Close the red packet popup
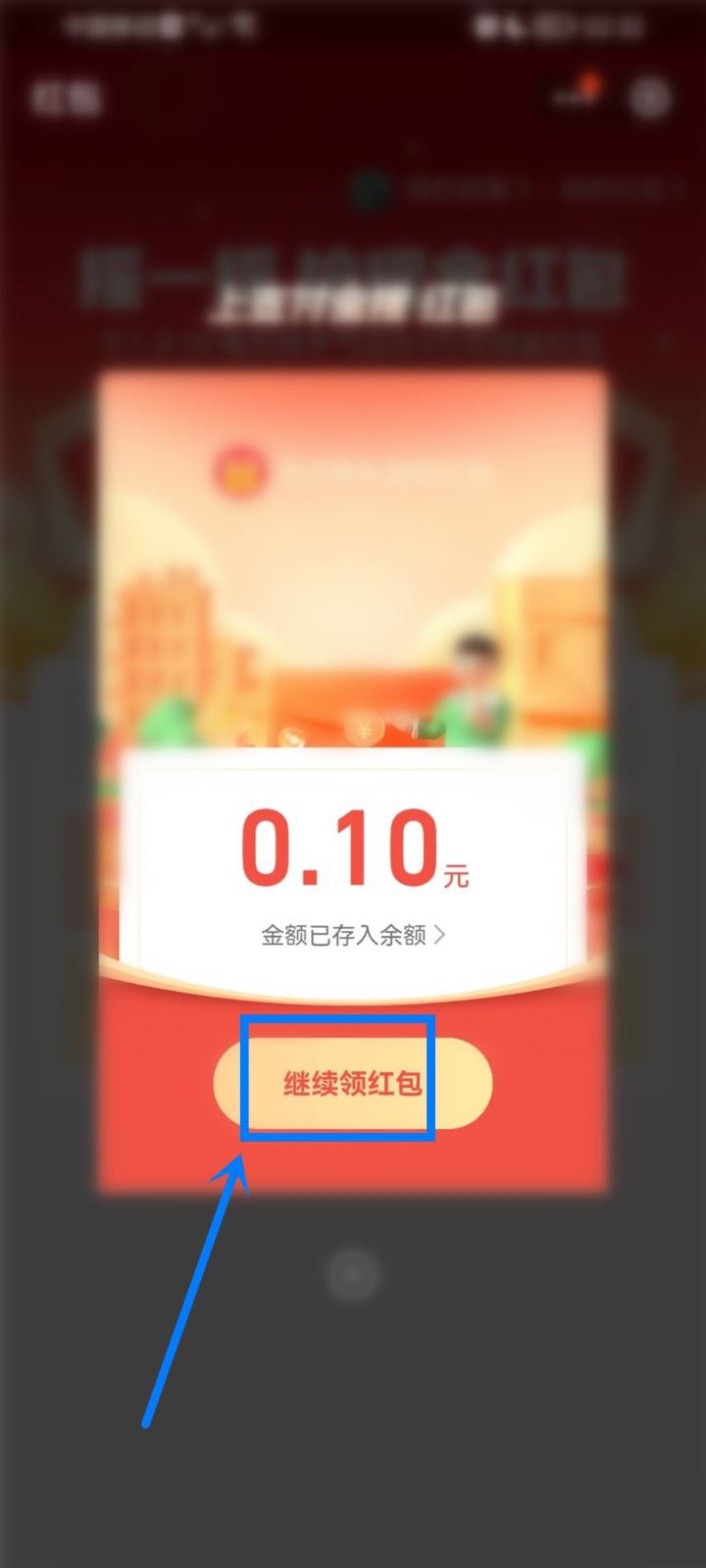 (352, 1274)
